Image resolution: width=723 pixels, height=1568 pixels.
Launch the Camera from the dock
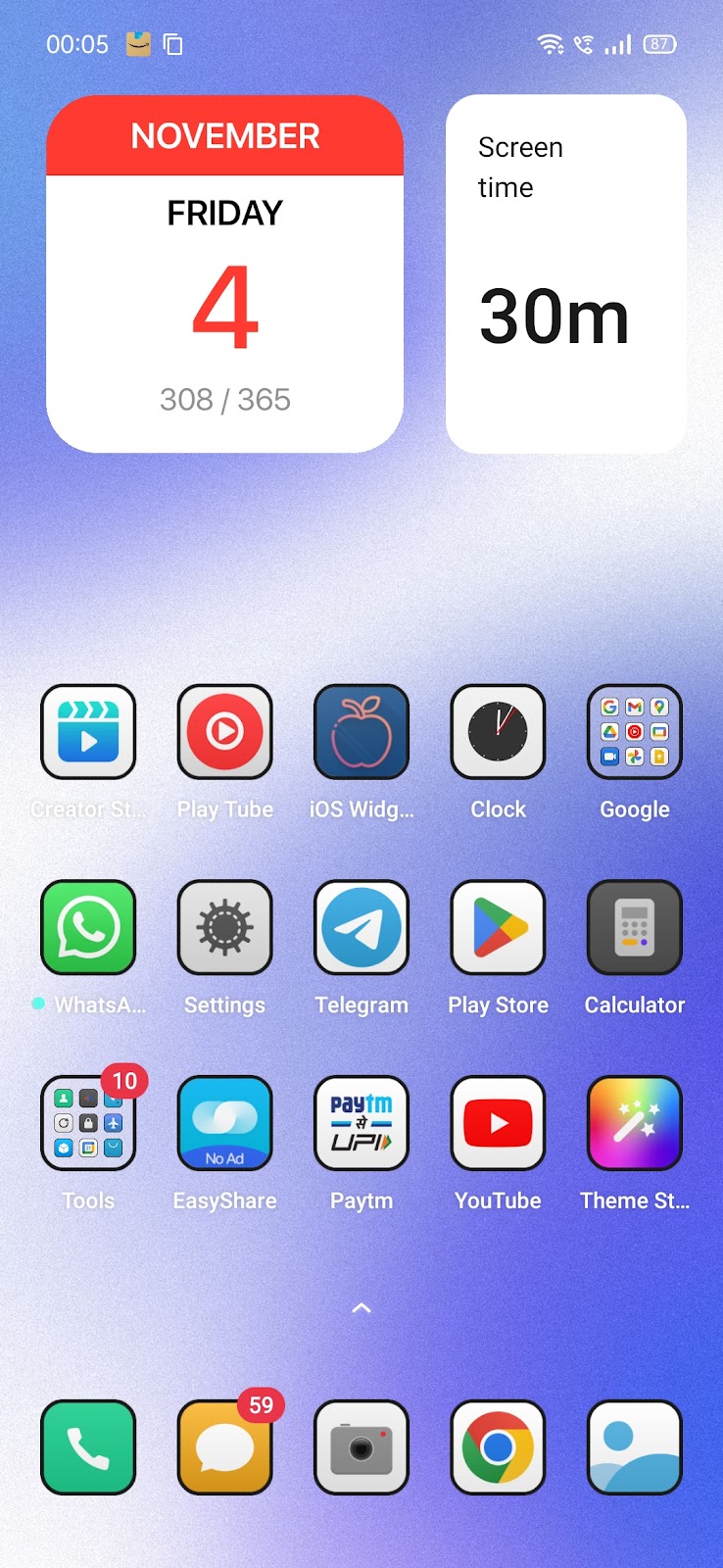pos(361,1447)
